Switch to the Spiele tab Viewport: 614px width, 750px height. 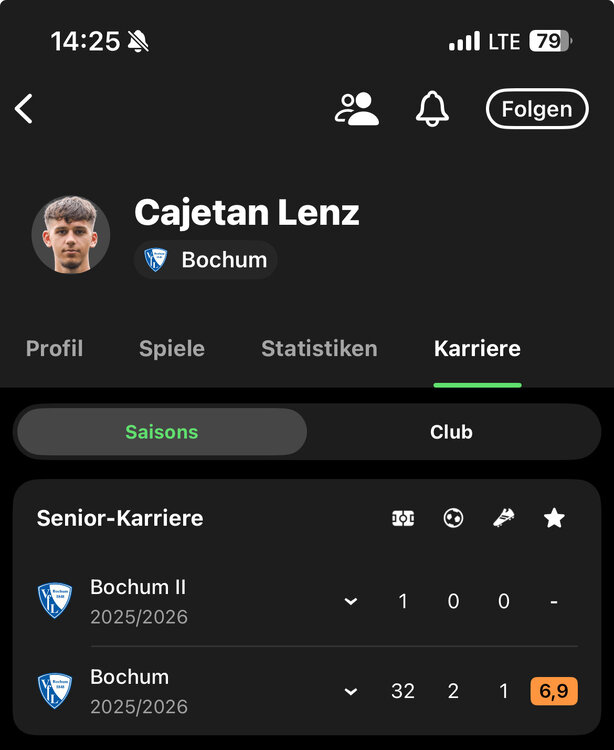tap(172, 349)
